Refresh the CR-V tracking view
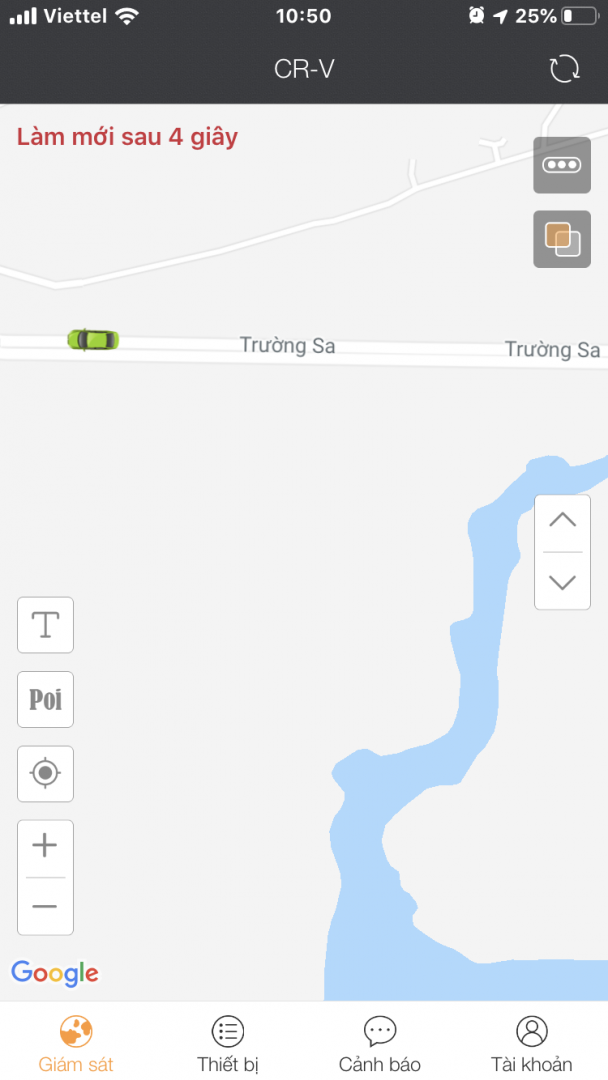Screen dimensions: 608x1080 tap(564, 69)
